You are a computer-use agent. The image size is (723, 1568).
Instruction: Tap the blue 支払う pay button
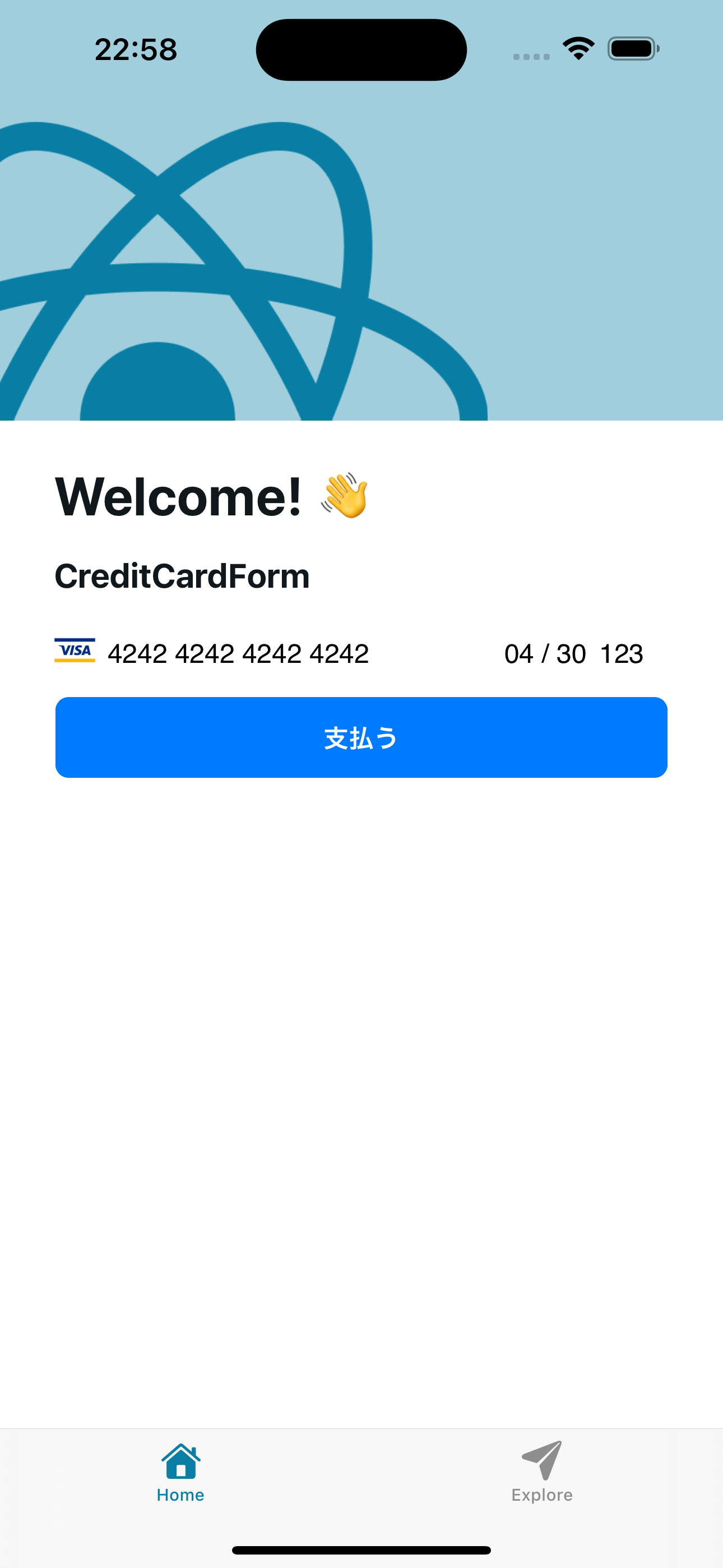[361, 737]
